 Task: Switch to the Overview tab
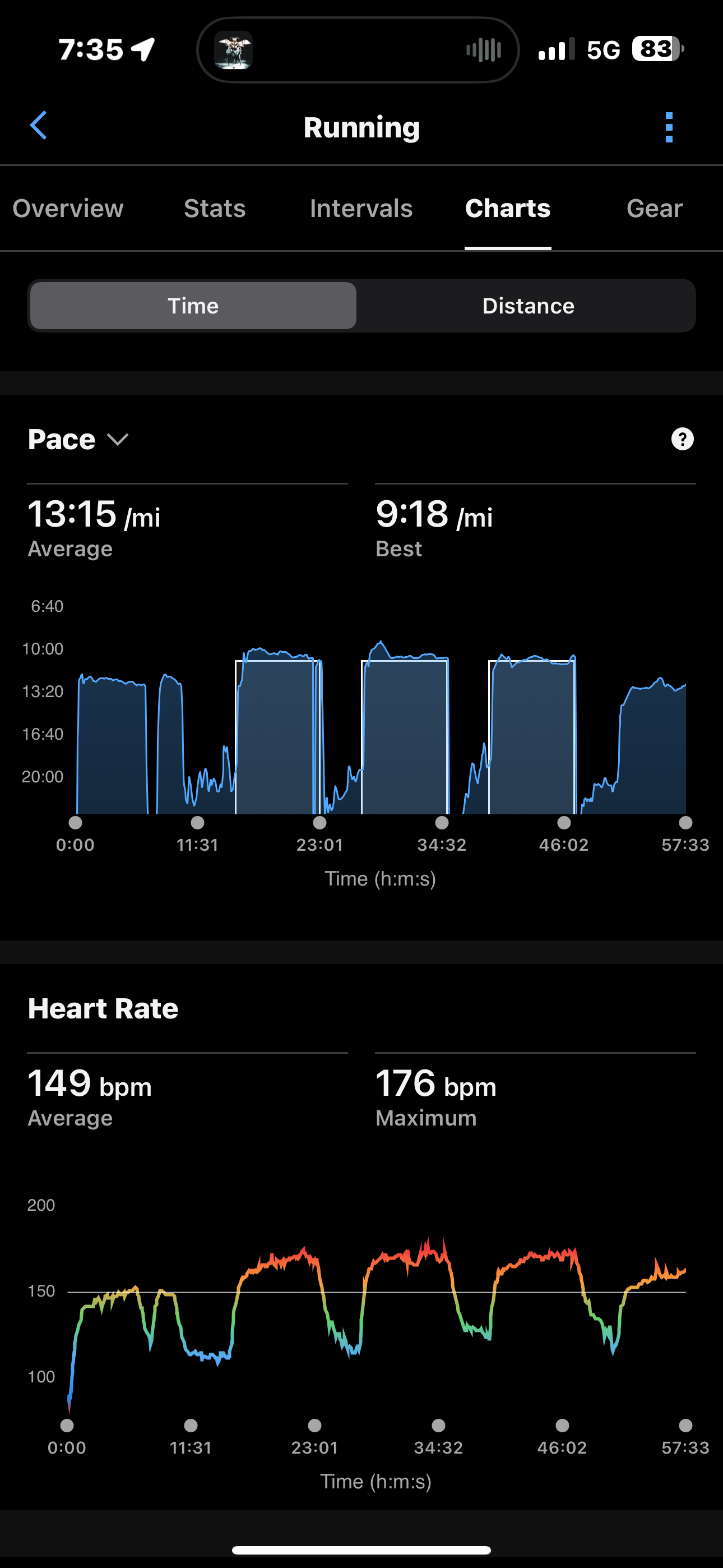tap(68, 208)
